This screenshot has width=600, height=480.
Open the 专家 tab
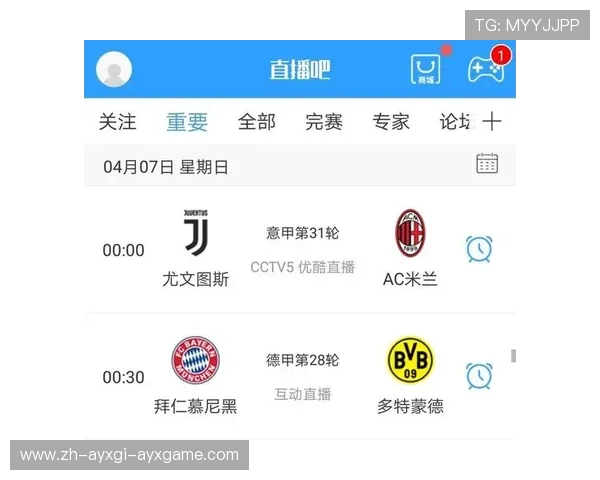[391, 122]
